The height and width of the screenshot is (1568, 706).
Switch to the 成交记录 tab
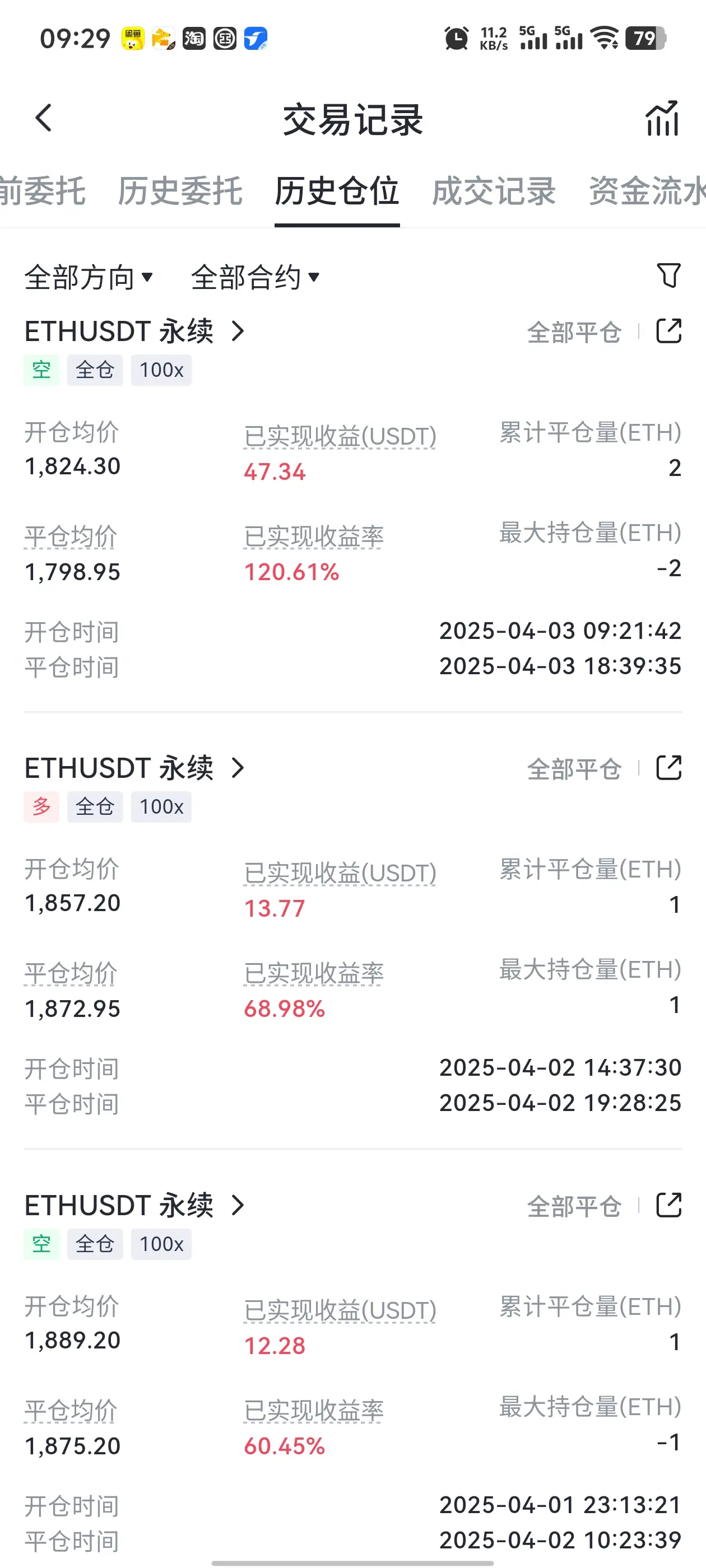tap(494, 191)
